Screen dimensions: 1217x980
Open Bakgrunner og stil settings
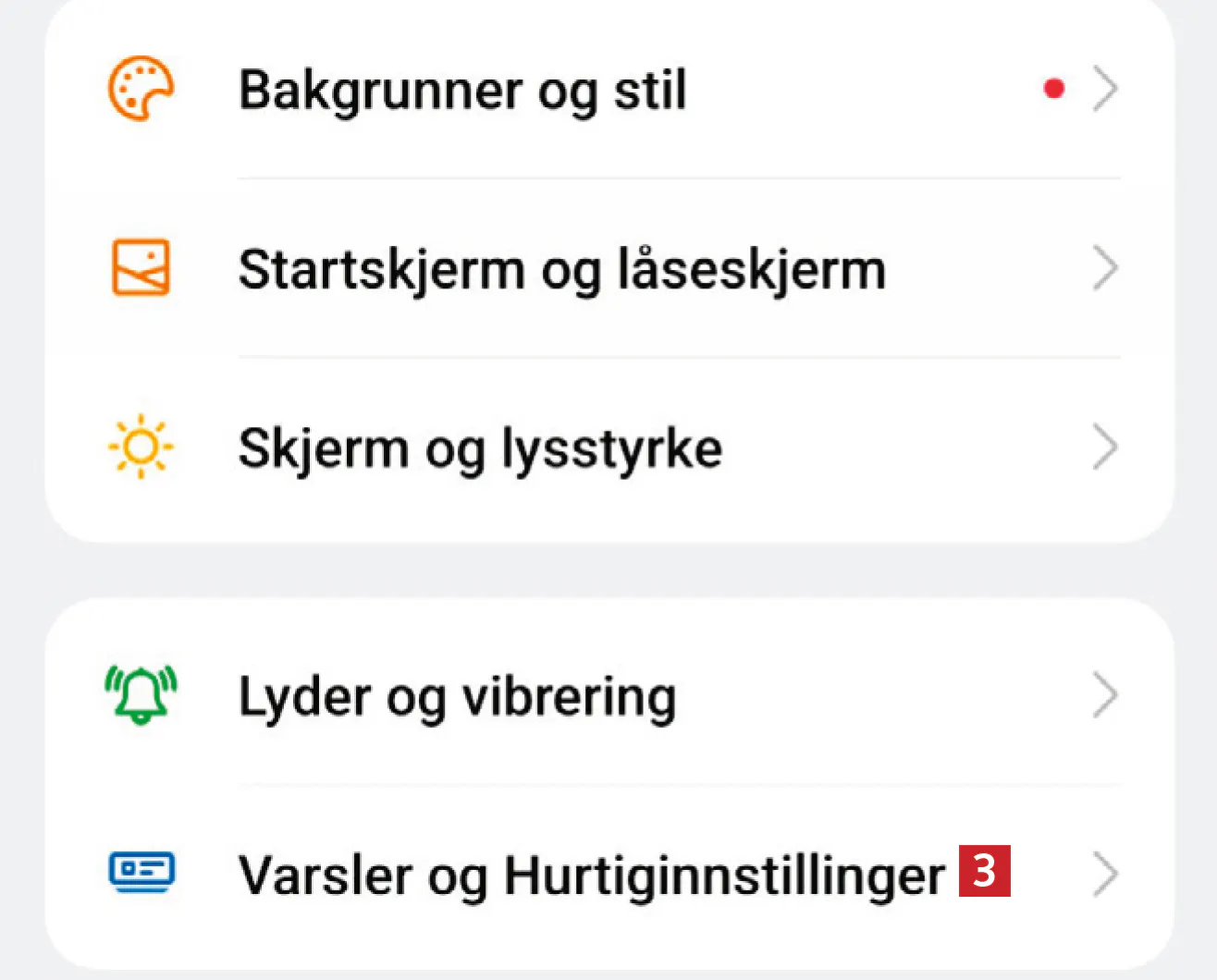click(x=462, y=90)
